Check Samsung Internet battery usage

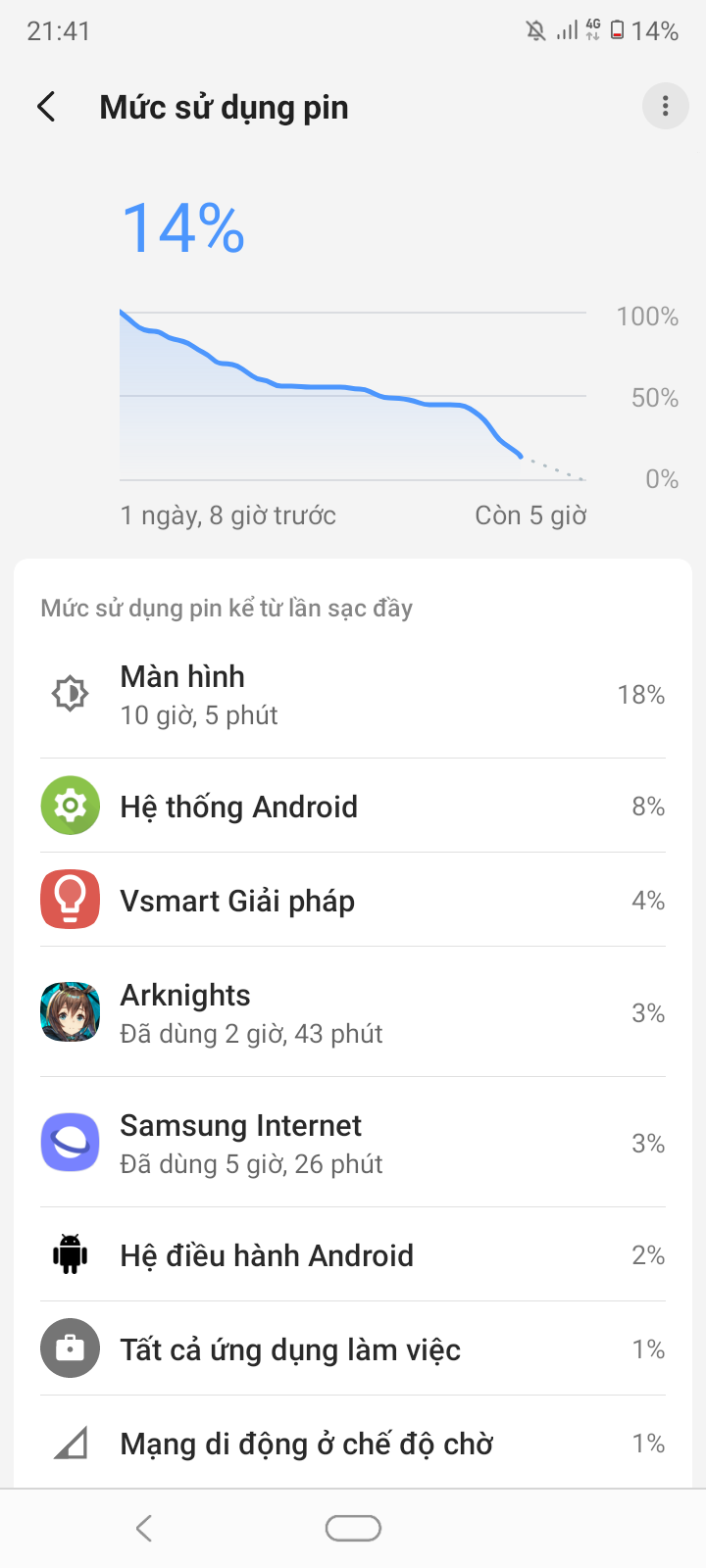(x=353, y=1143)
